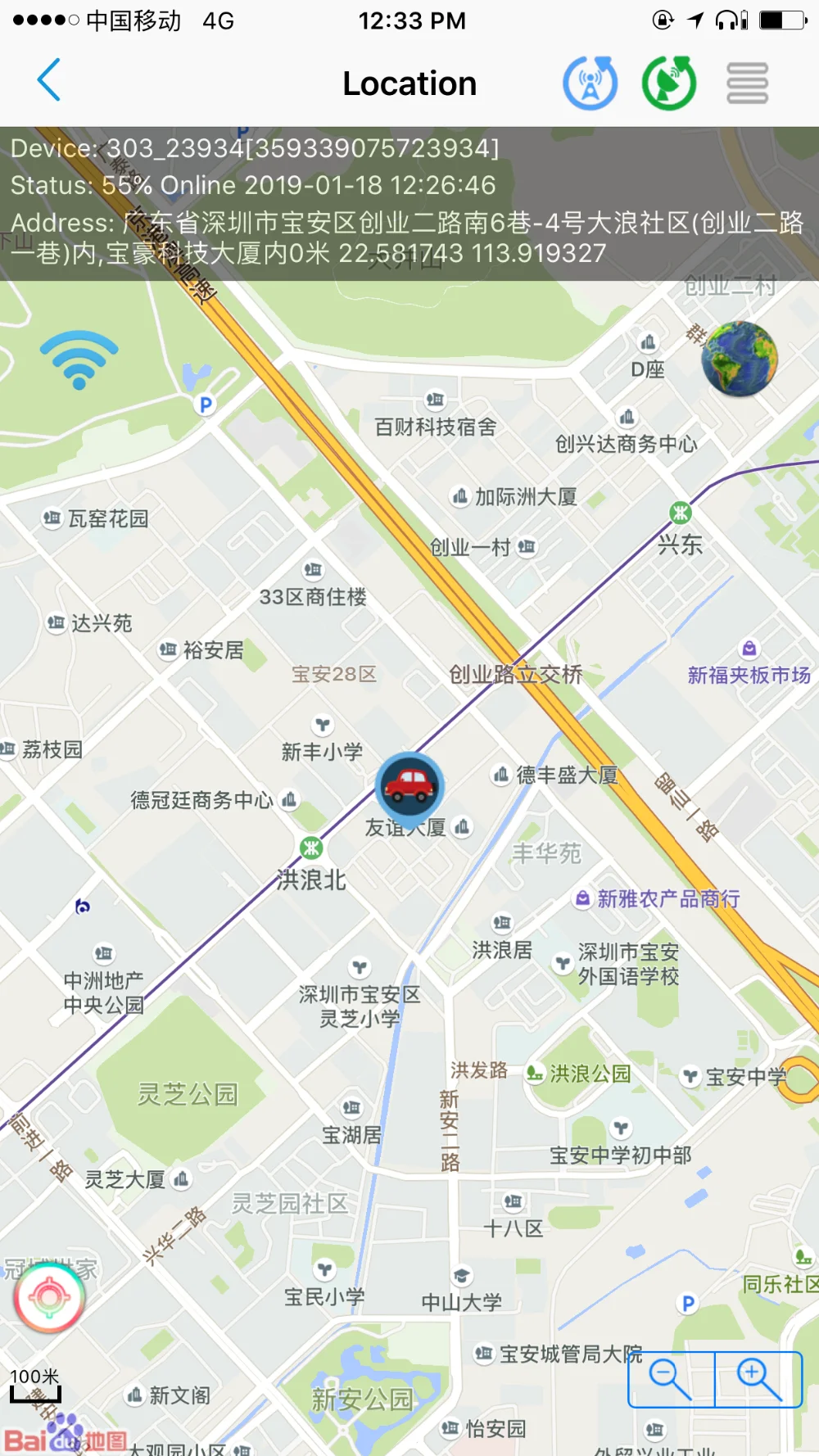The image size is (819, 1456).
Task: Zoom in the map
Action: coord(758,1379)
